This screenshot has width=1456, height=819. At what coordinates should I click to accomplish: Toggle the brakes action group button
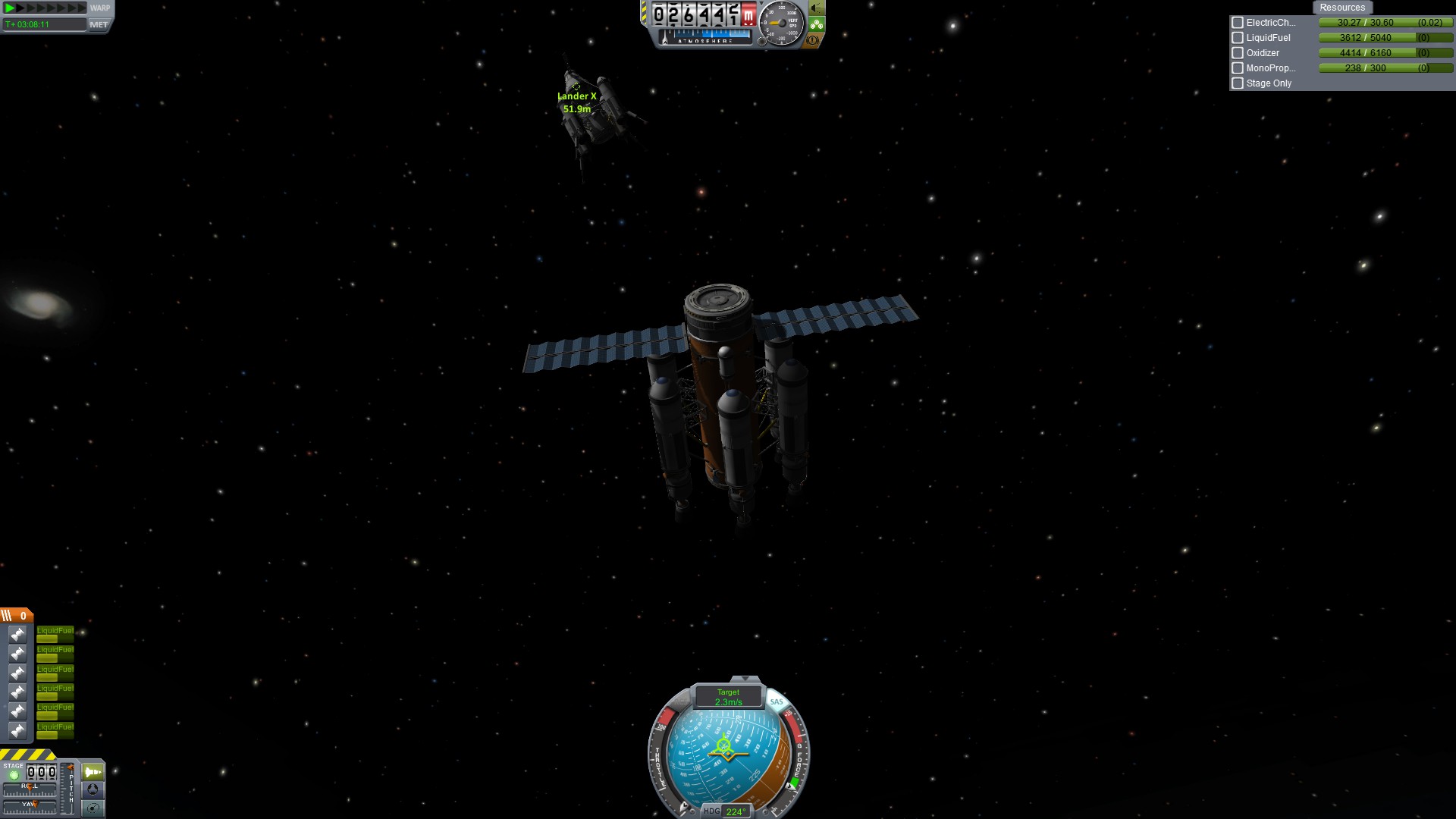click(x=813, y=40)
